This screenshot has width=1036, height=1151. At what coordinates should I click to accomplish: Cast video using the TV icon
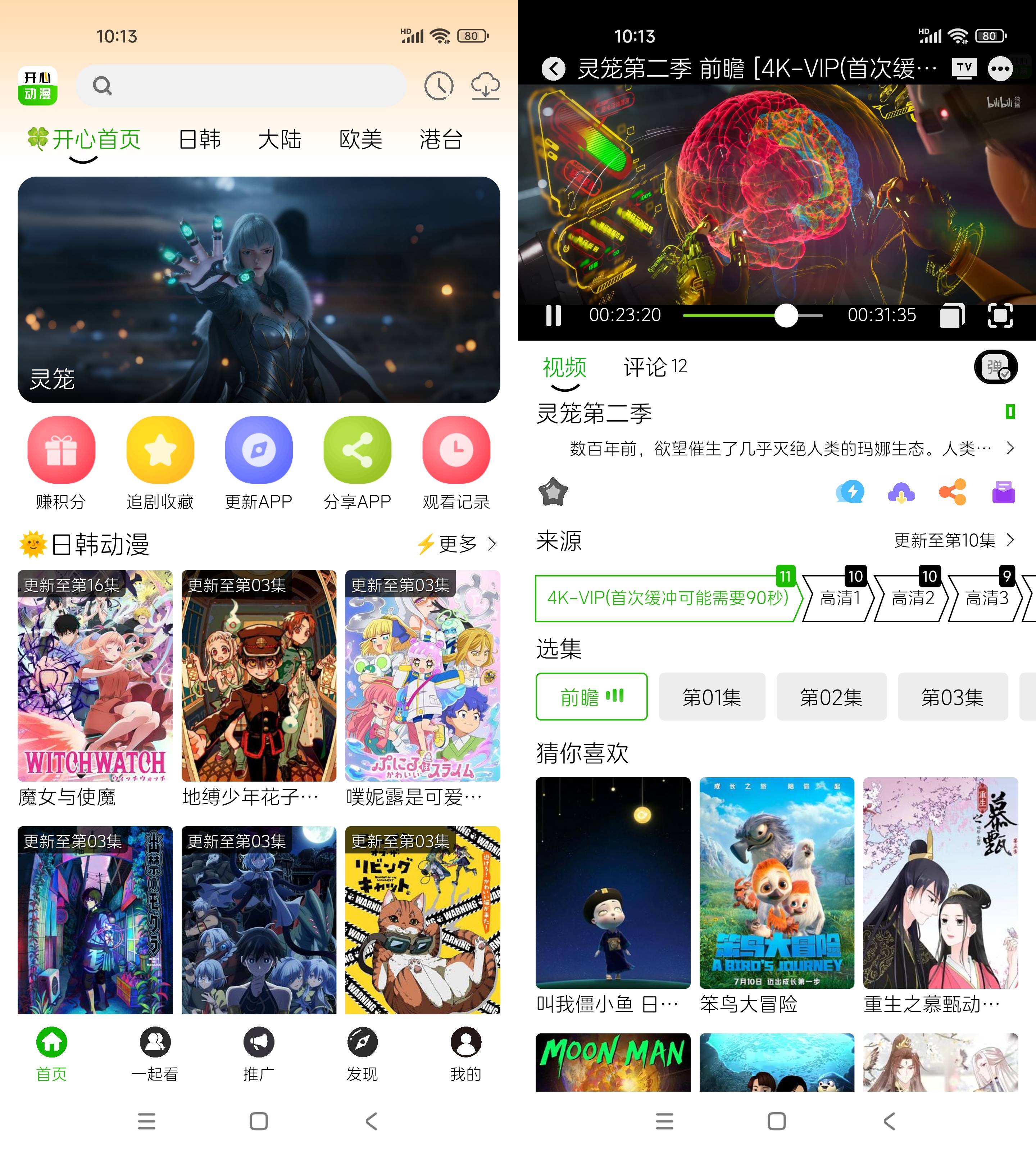[x=964, y=68]
